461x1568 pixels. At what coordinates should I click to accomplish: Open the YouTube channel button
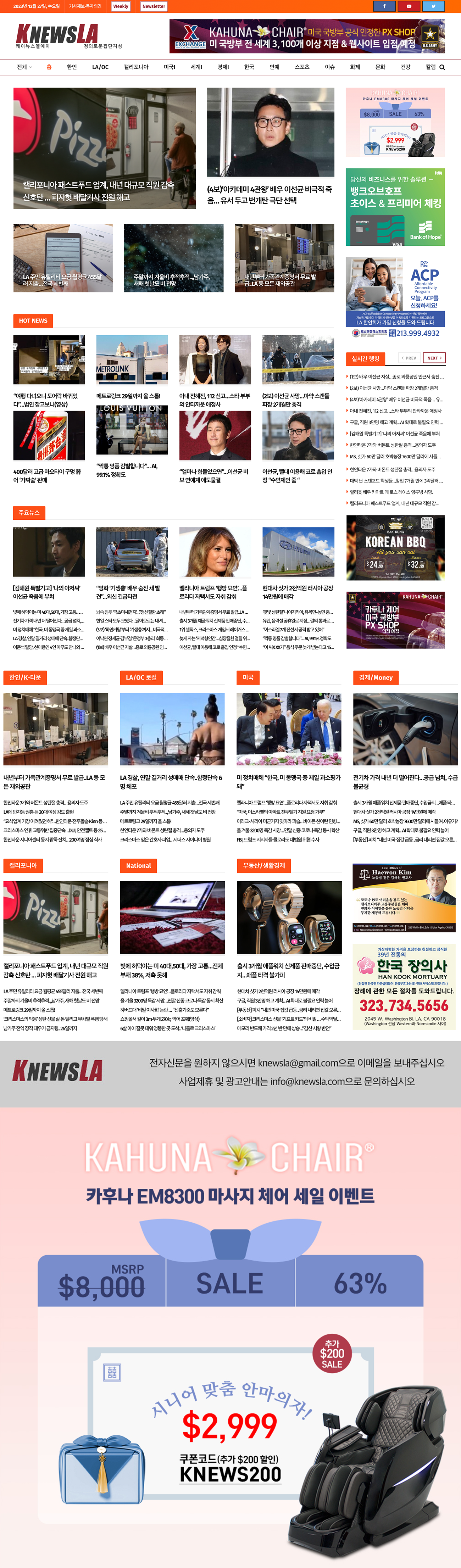409,6
